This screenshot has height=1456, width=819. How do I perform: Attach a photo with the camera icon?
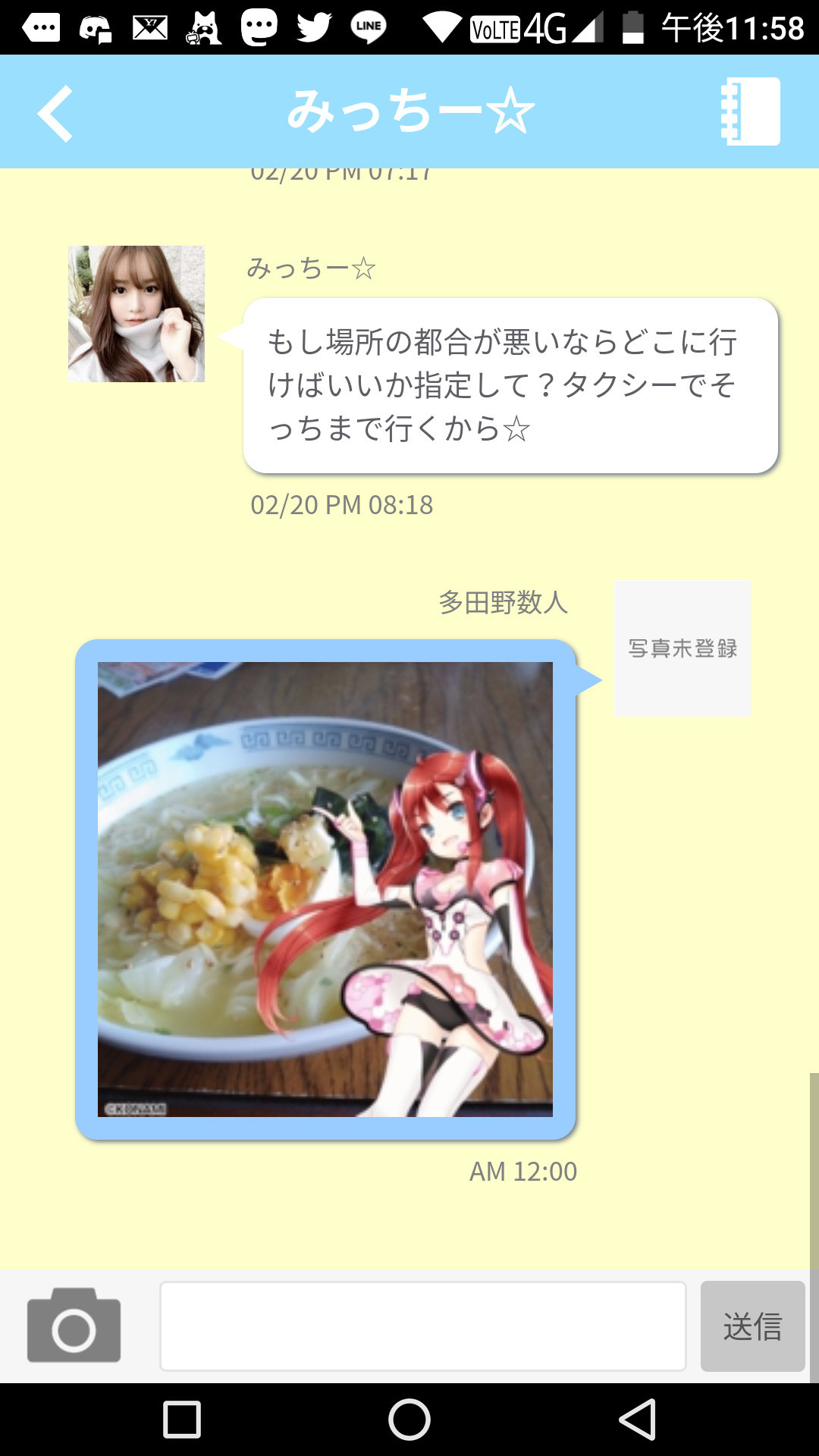click(x=74, y=1326)
